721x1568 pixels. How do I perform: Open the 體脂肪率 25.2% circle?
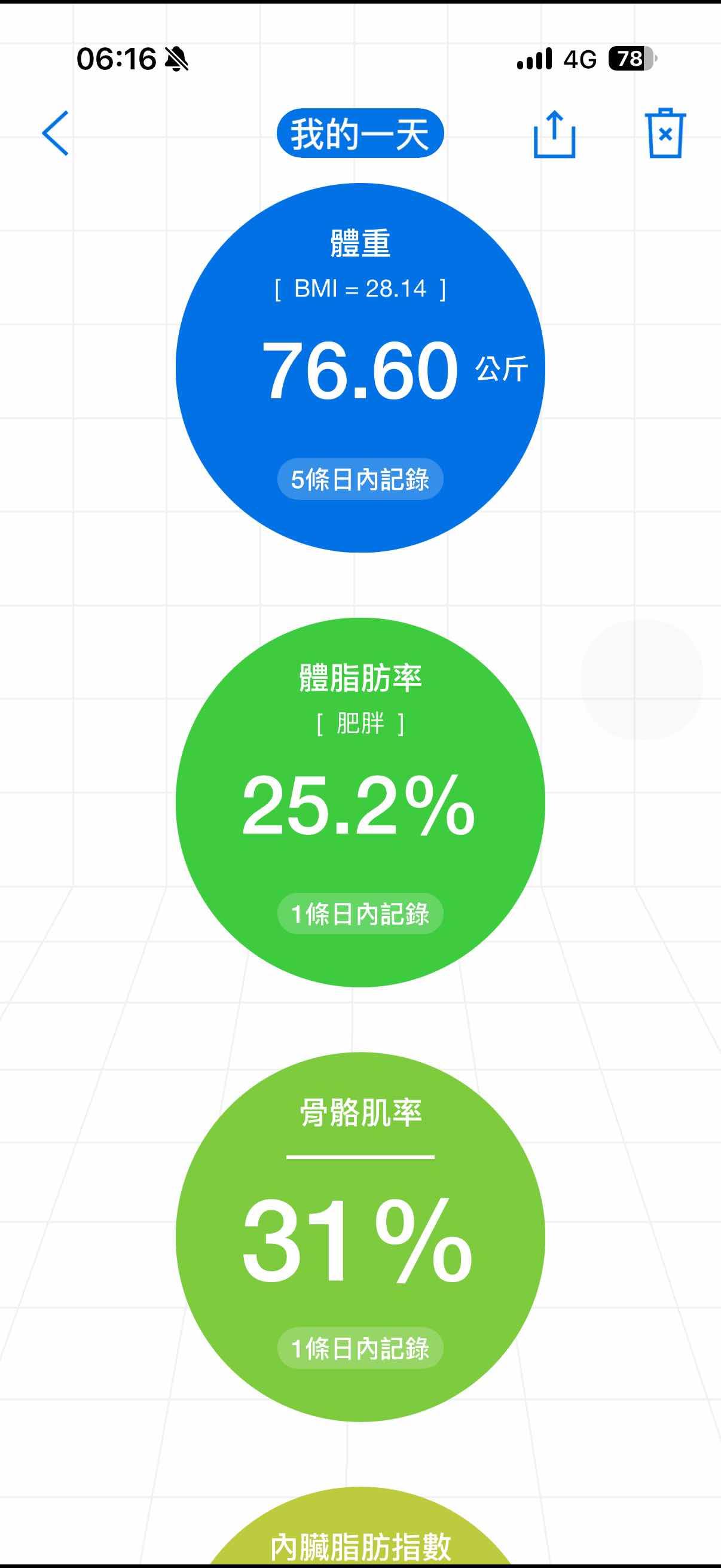pos(360,803)
